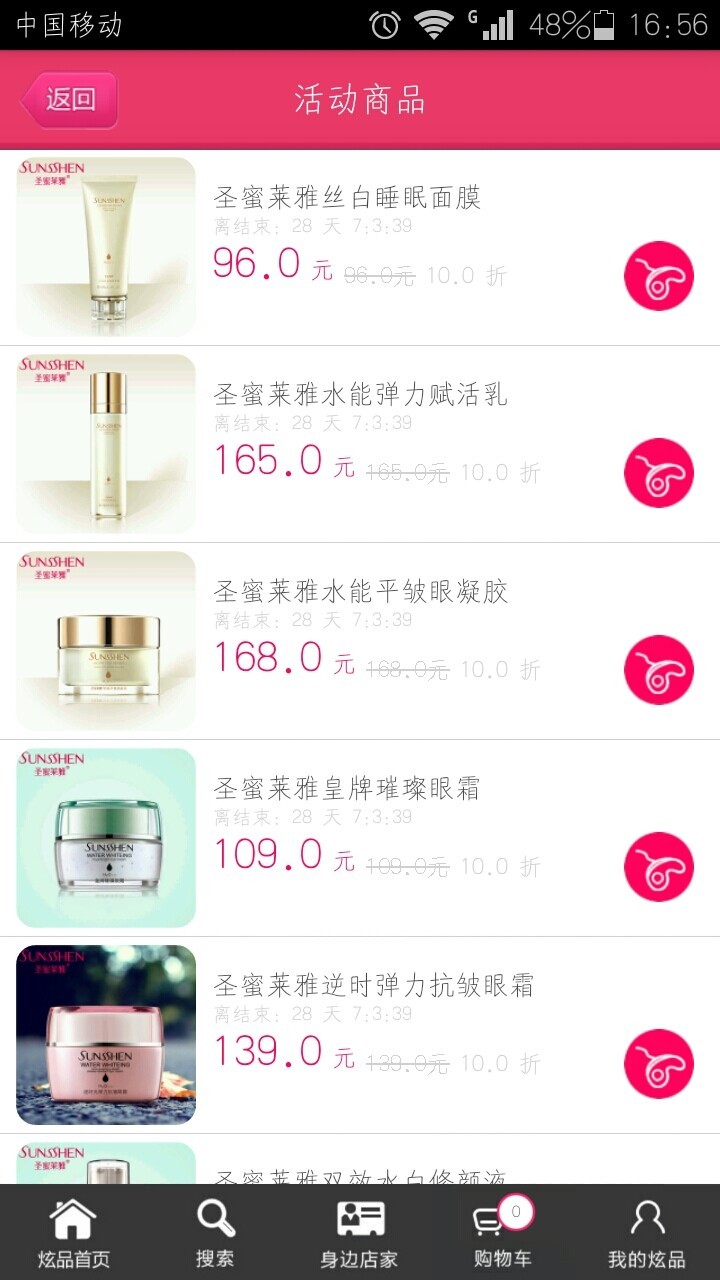Add 圣蜜莱雅丝白睡眠面膜 to cart

pyautogui.click(x=658, y=276)
